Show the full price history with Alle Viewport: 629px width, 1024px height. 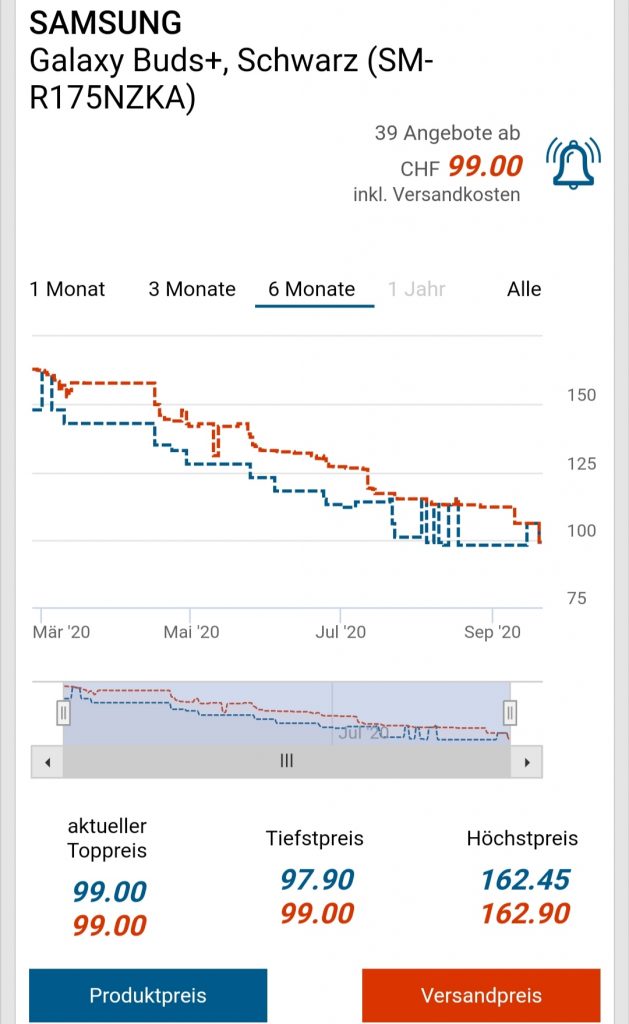(x=523, y=289)
